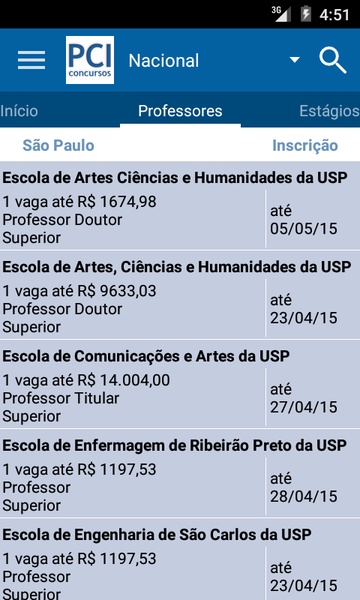Switch to the Estágios tab

[x=329, y=111]
